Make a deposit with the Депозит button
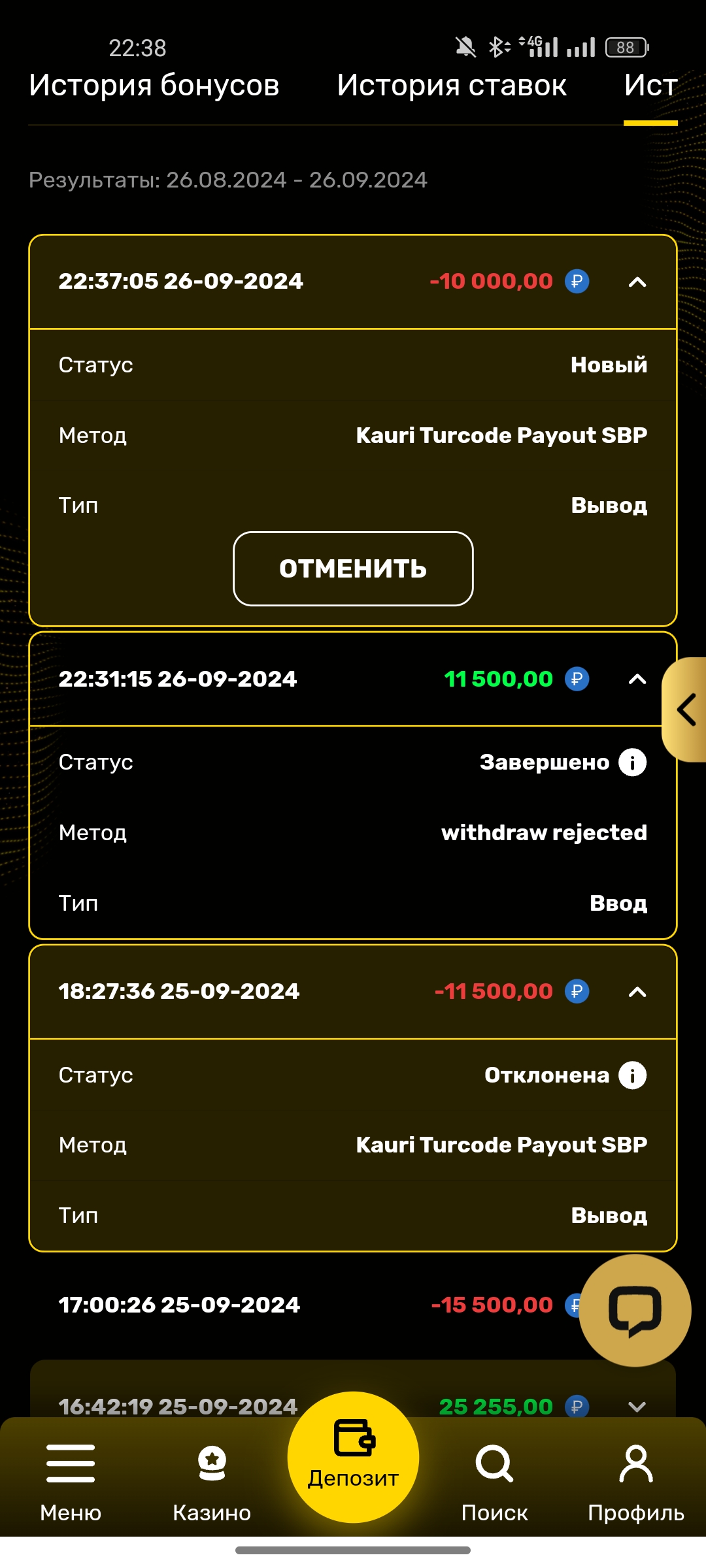 (x=353, y=1457)
